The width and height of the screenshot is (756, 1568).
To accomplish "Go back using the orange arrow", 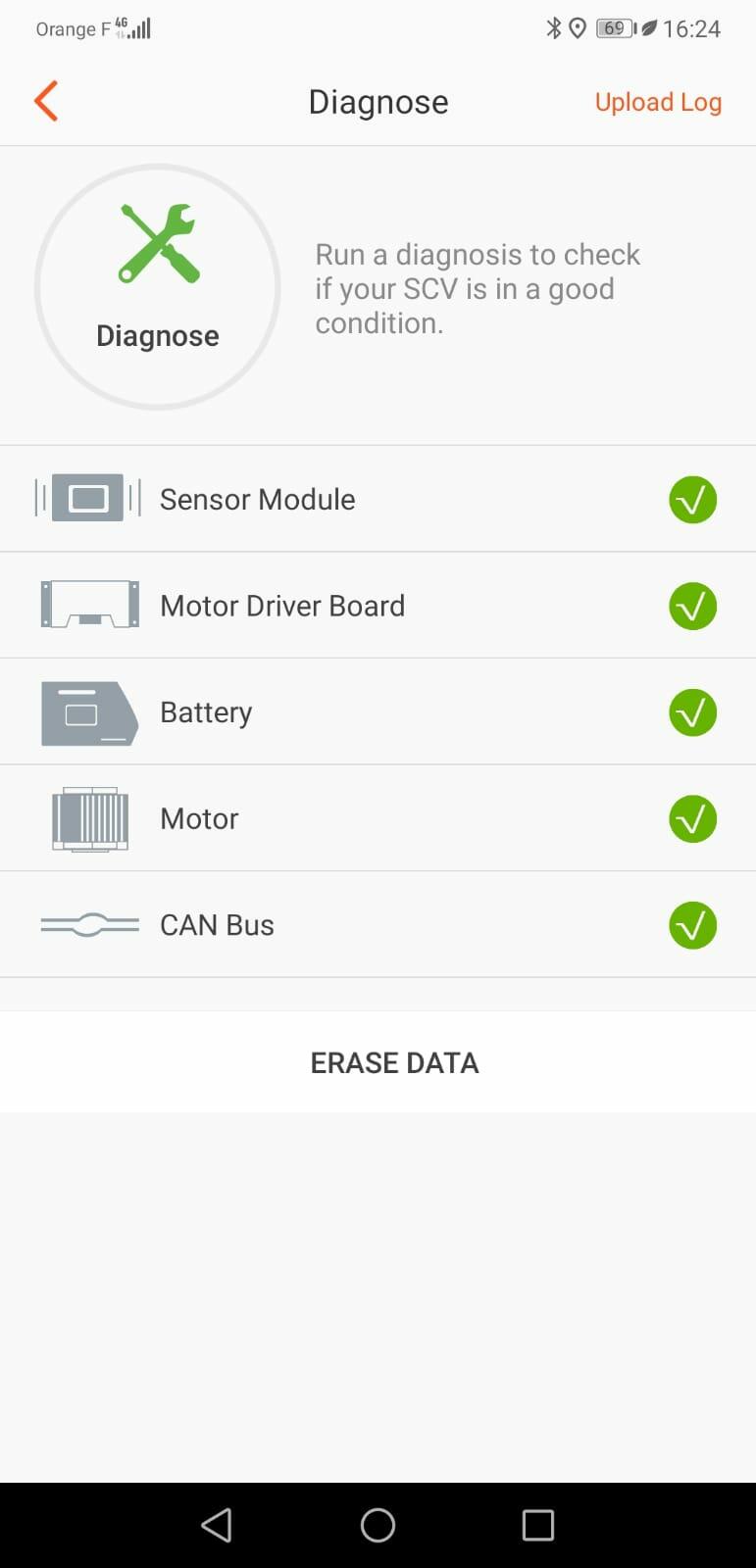I will pyautogui.click(x=46, y=101).
